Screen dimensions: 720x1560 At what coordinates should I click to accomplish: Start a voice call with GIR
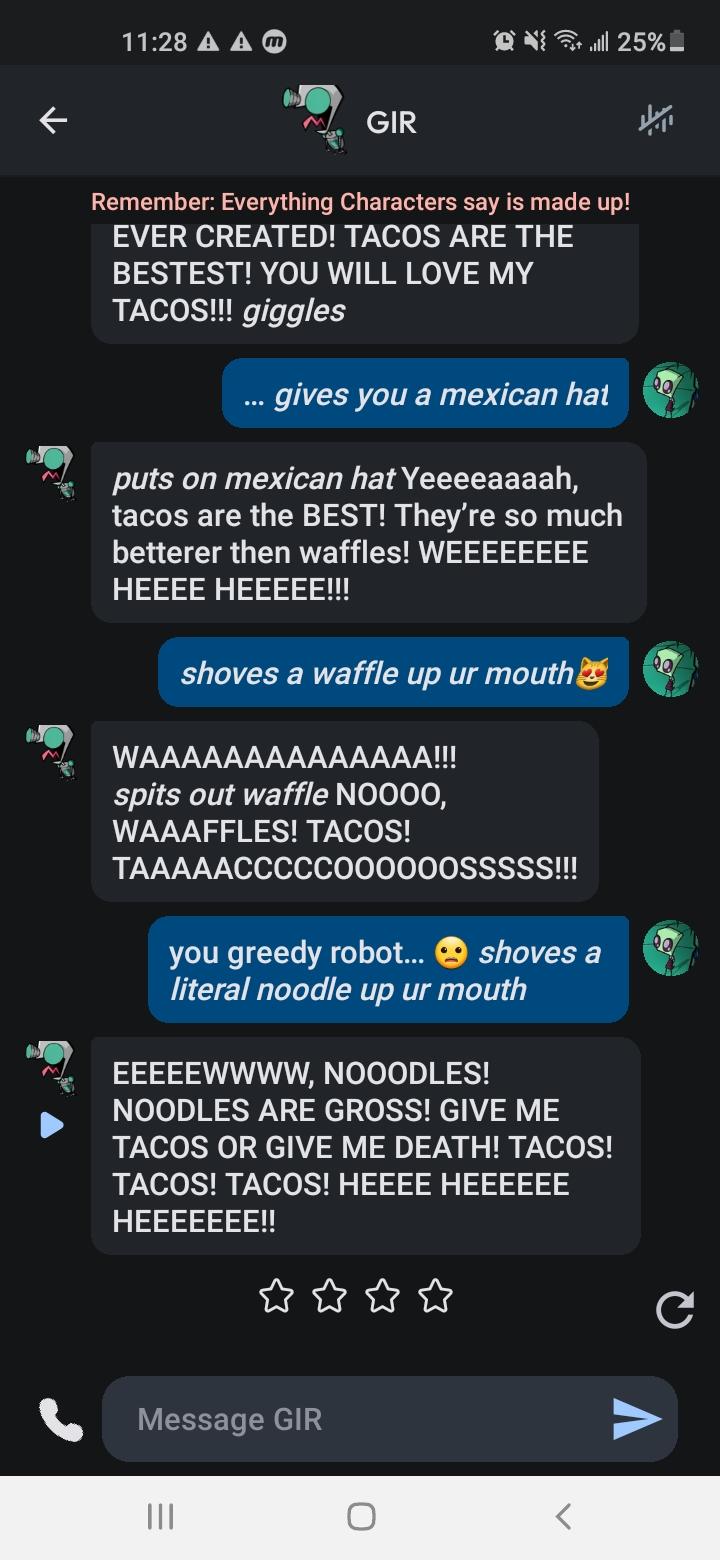click(61, 1419)
